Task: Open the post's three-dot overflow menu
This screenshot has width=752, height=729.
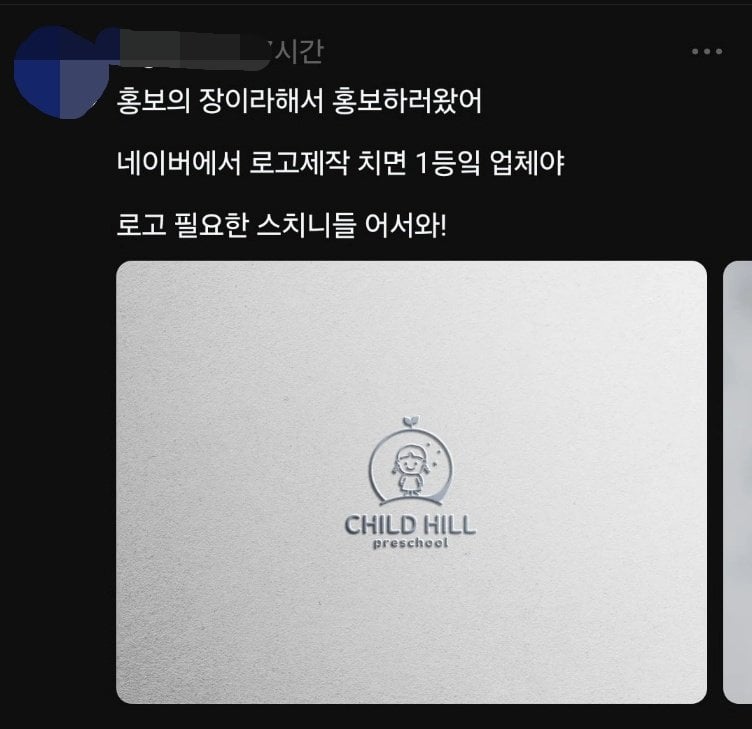Action: [x=707, y=52]
